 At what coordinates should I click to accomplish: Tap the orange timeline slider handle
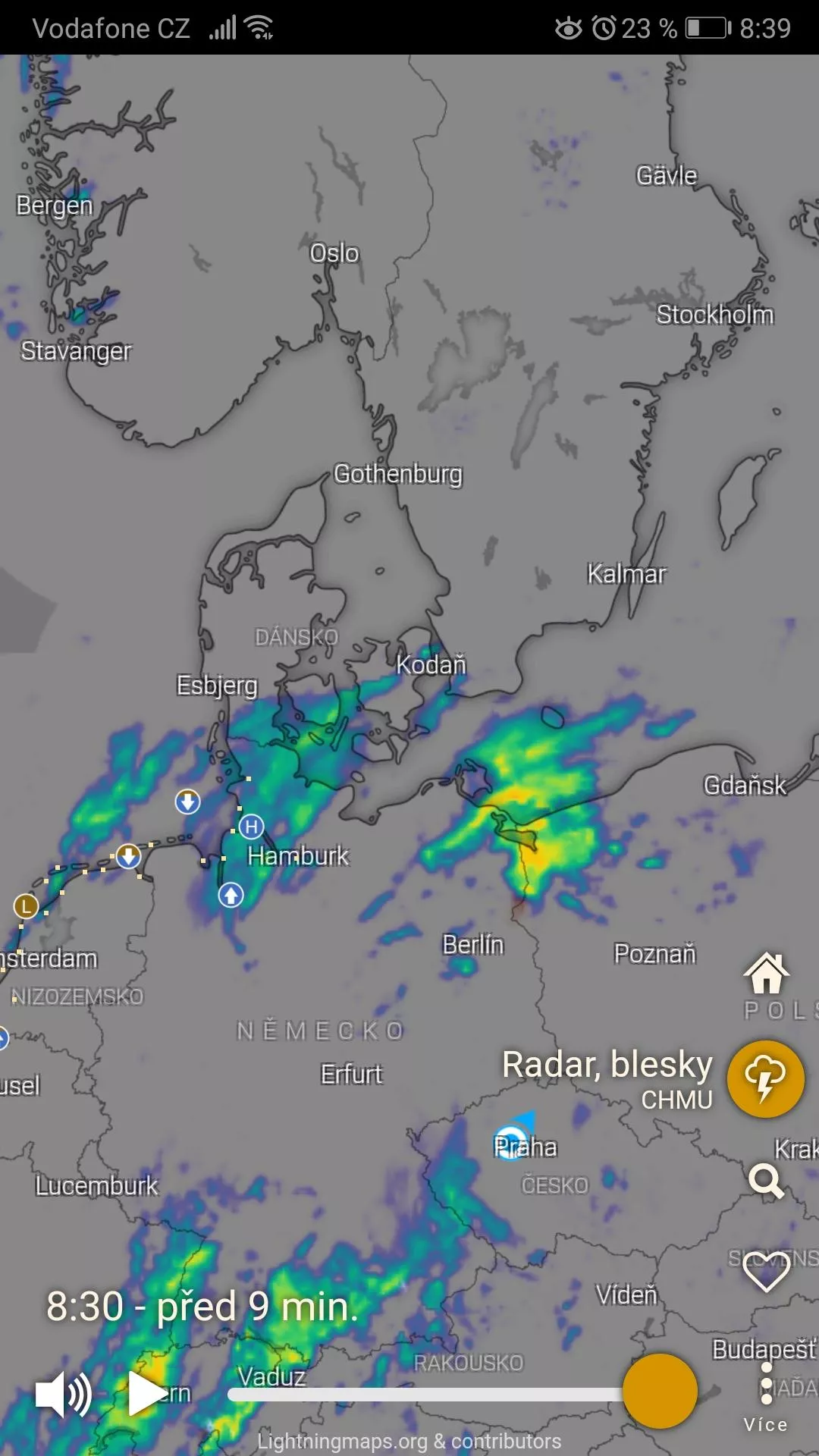tap(660, 1392)
